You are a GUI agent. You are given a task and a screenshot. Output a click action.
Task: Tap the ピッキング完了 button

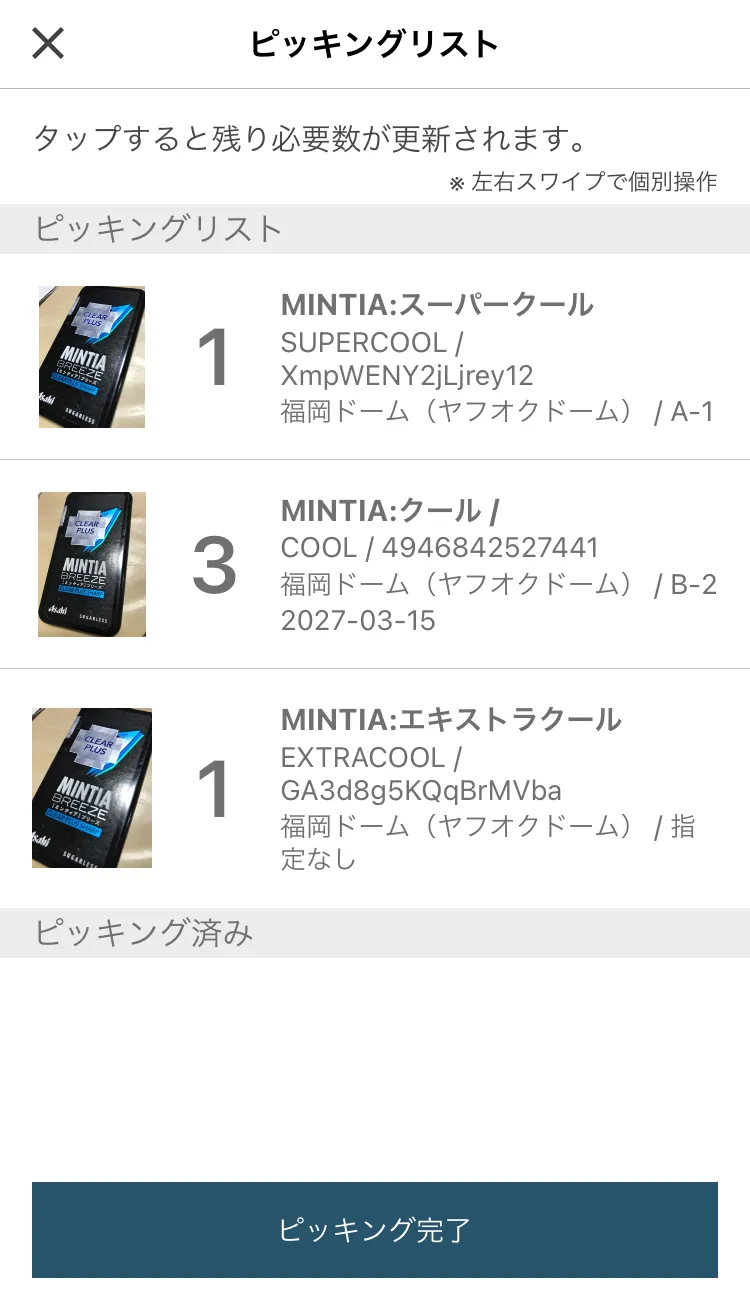pyautogui.click(x=375, y=1230)
